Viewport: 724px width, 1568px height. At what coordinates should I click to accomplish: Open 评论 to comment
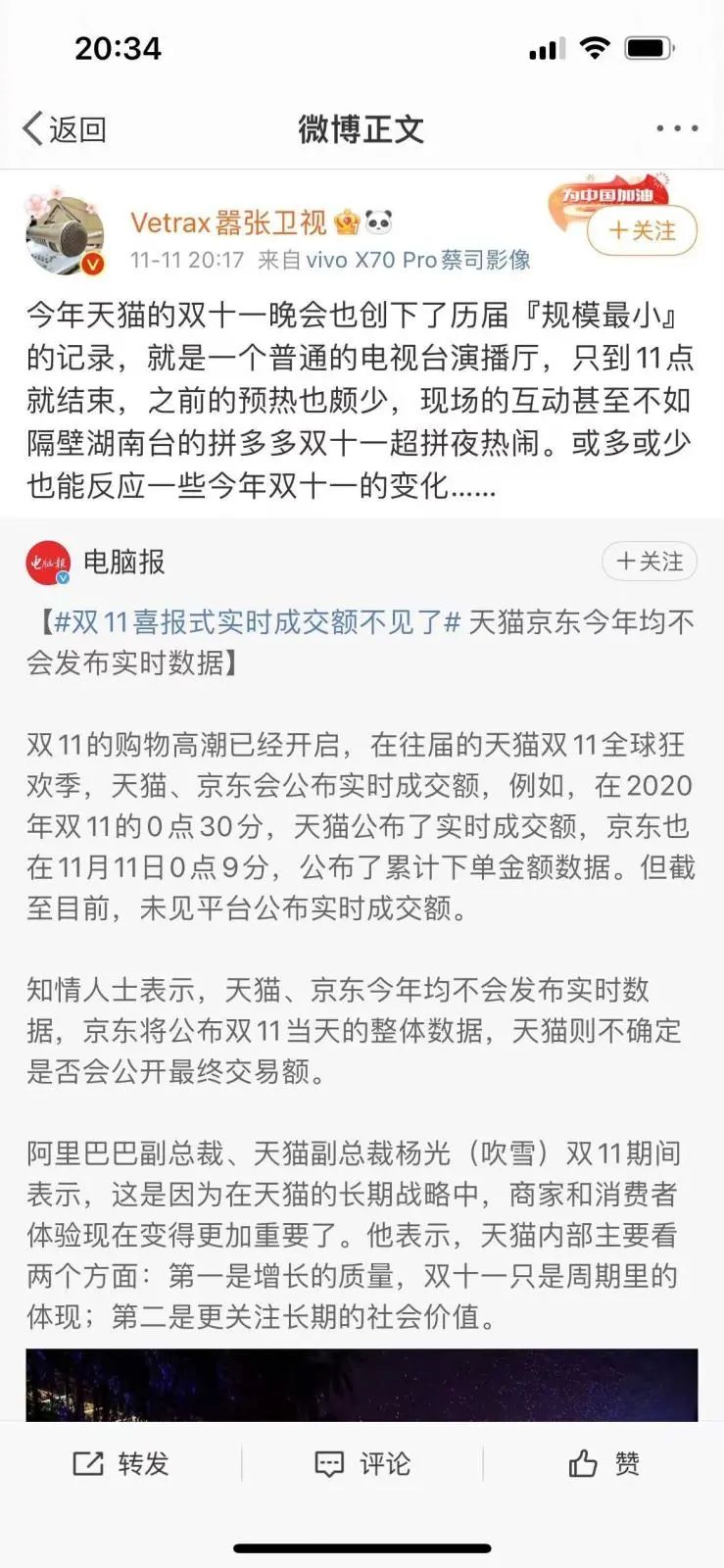(x=362, y=1464)
